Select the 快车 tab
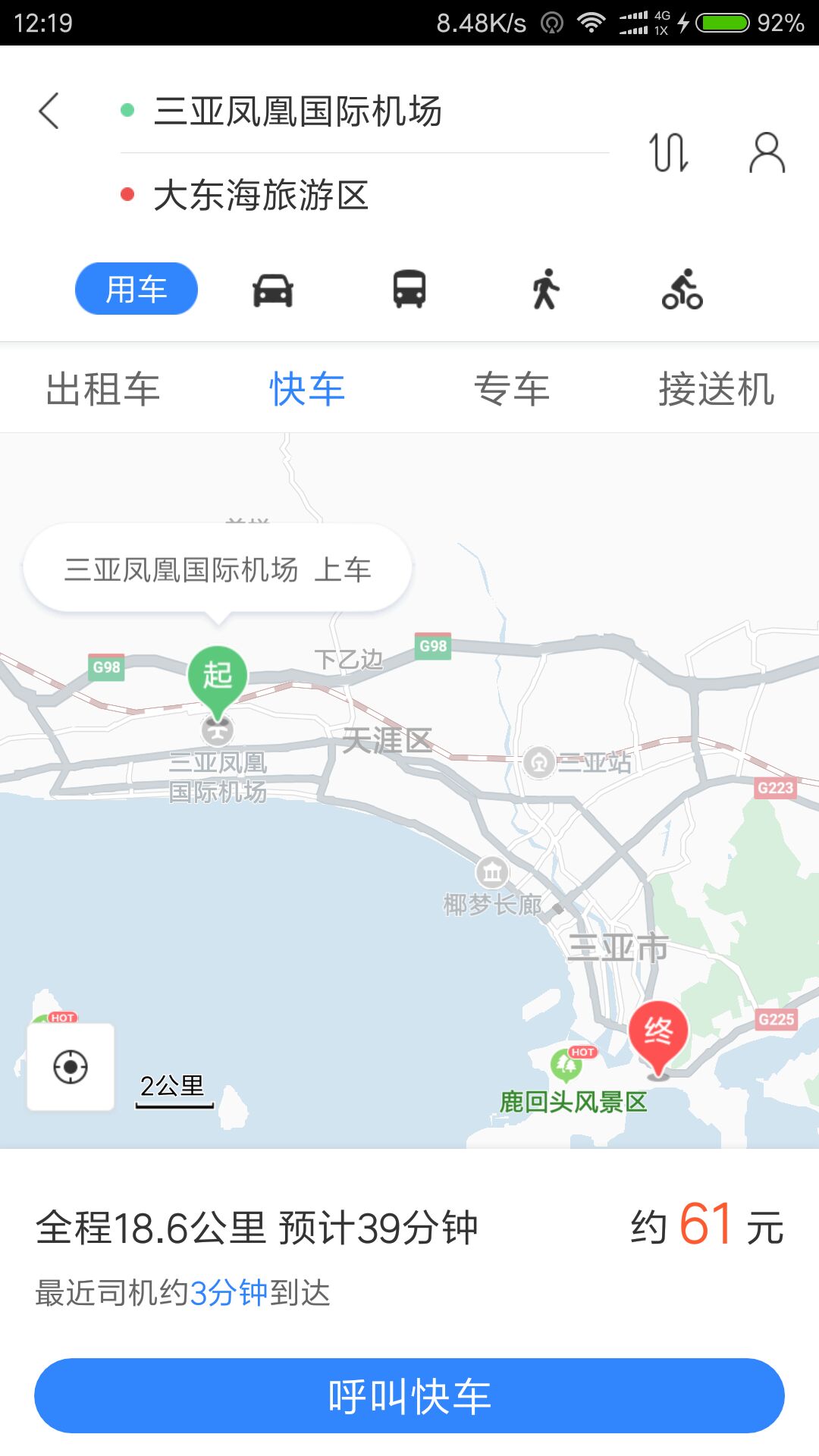Screen dimensions: 819x1456 point(307,389)
